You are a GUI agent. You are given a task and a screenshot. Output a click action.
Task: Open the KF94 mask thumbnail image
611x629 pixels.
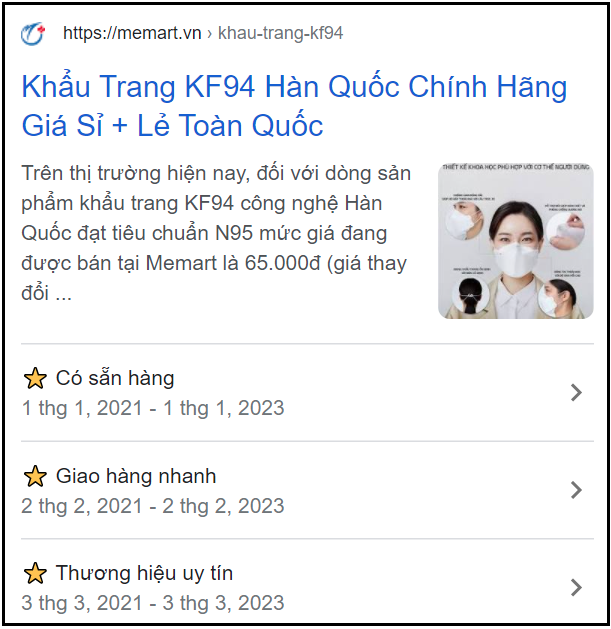click(515, 240)
